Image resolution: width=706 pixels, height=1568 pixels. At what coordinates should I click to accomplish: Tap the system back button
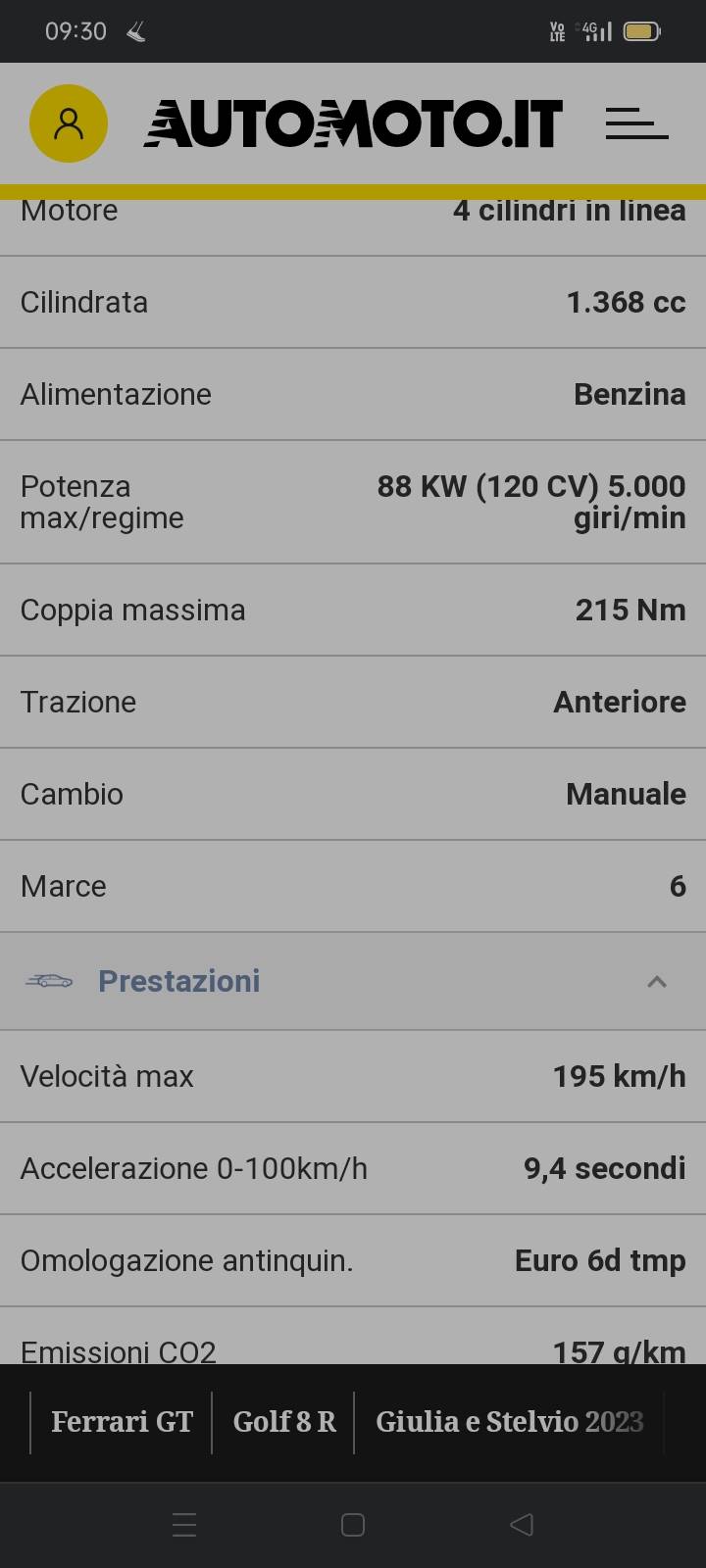click(x=522, y=1525)
